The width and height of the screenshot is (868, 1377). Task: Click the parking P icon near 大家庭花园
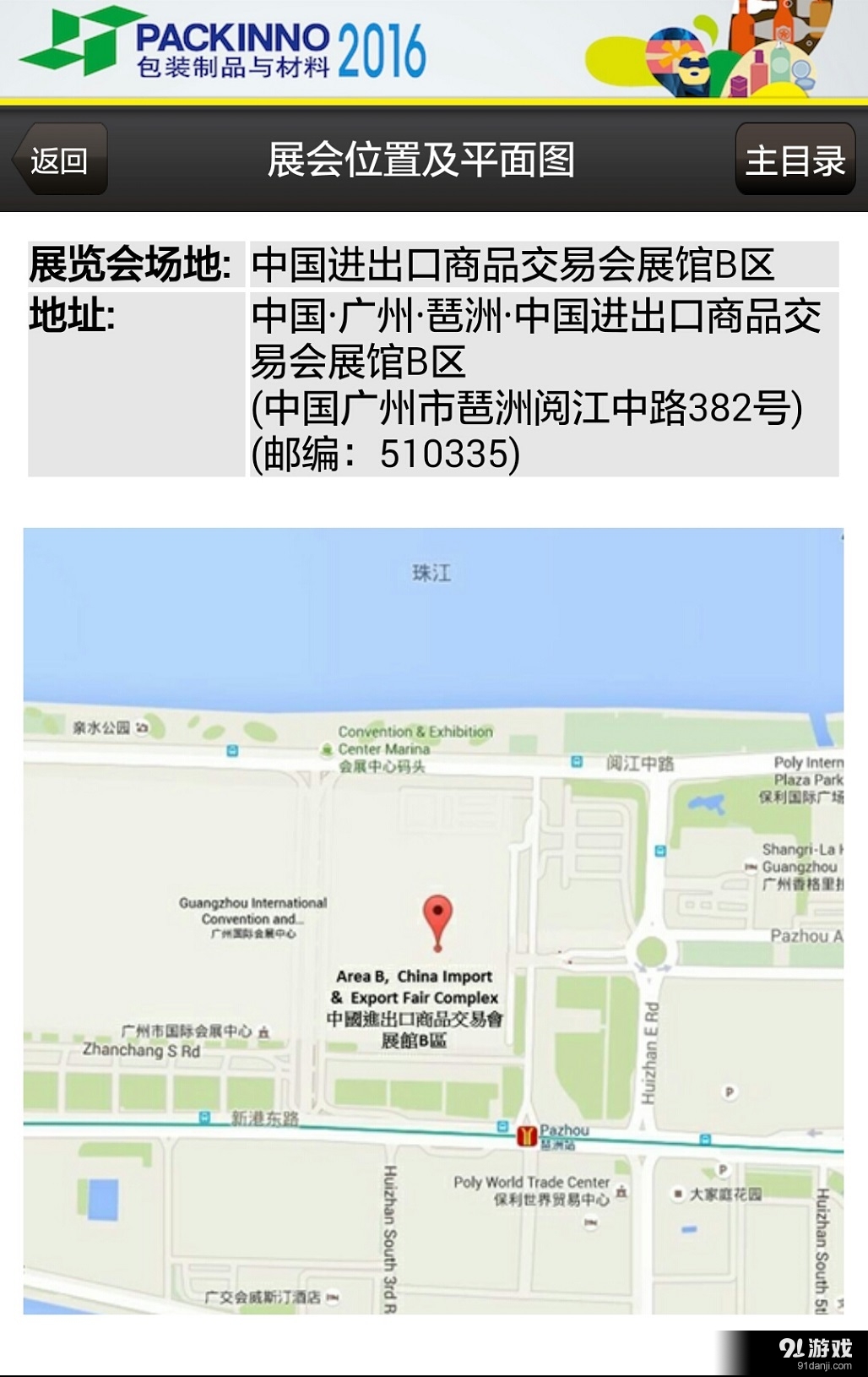[x=723, y=1169]
